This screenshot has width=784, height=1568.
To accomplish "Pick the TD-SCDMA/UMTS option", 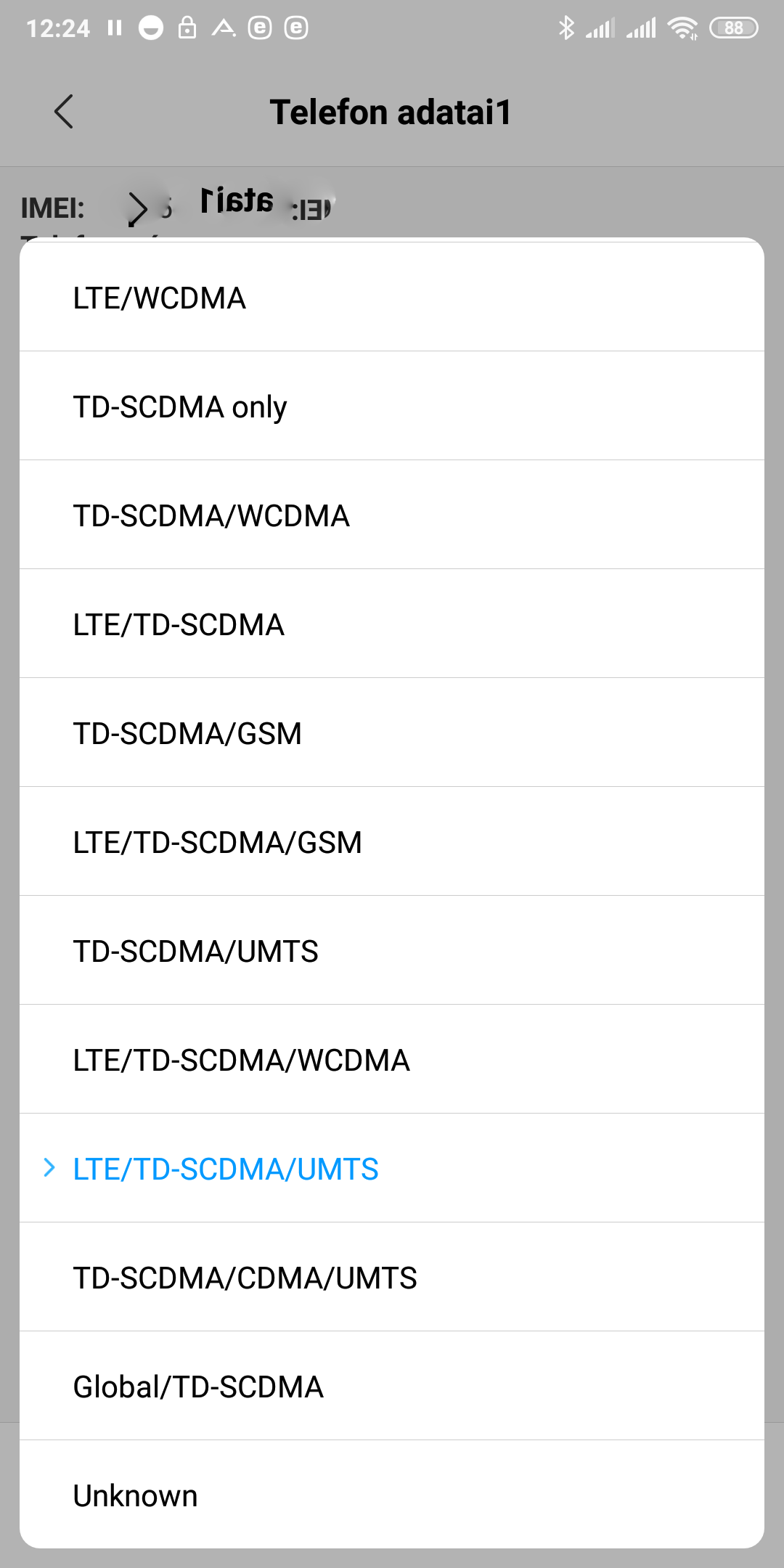I will click(392, 950).
